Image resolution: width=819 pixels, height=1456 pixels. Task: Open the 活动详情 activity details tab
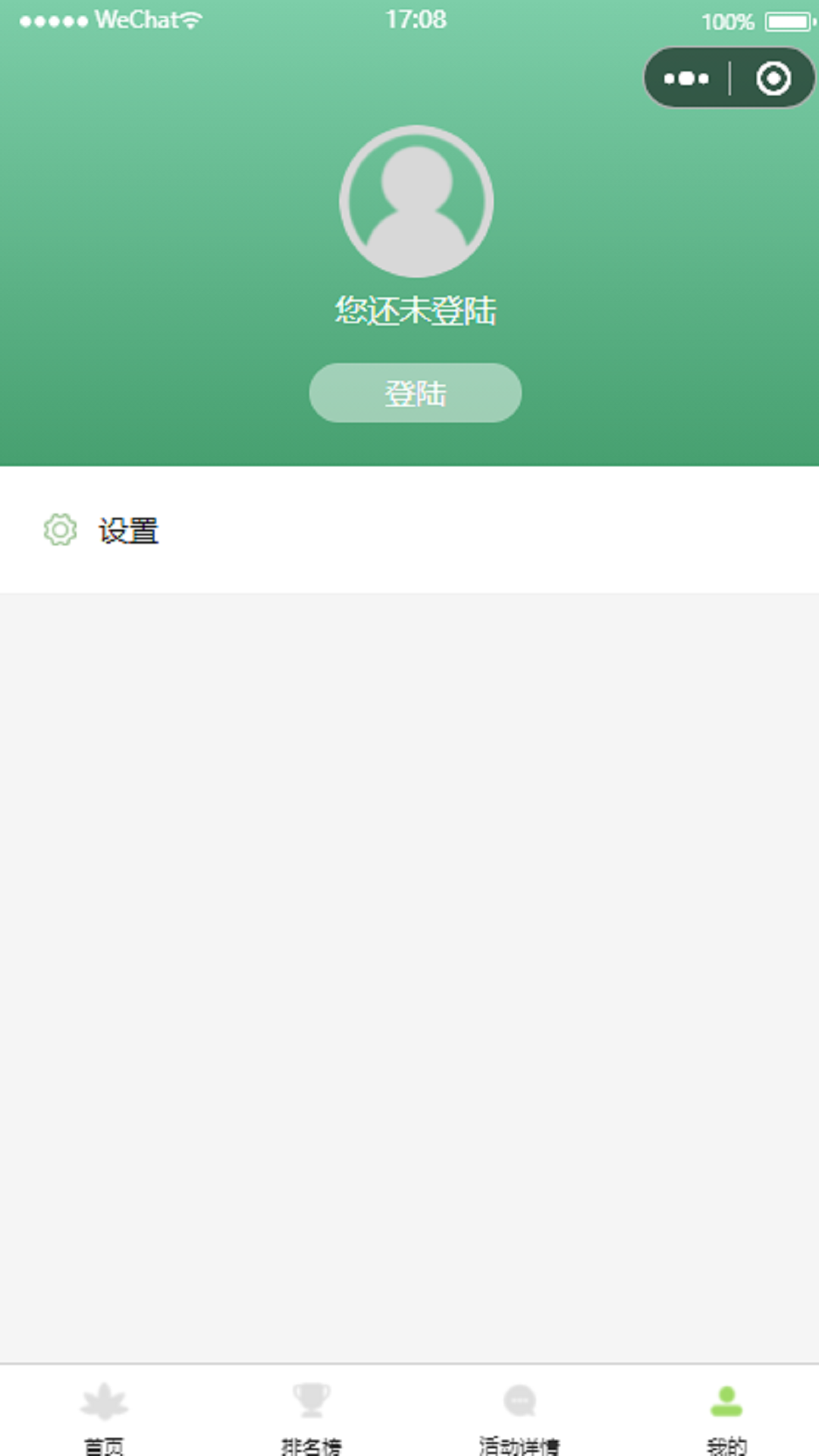pos(519,1415)
